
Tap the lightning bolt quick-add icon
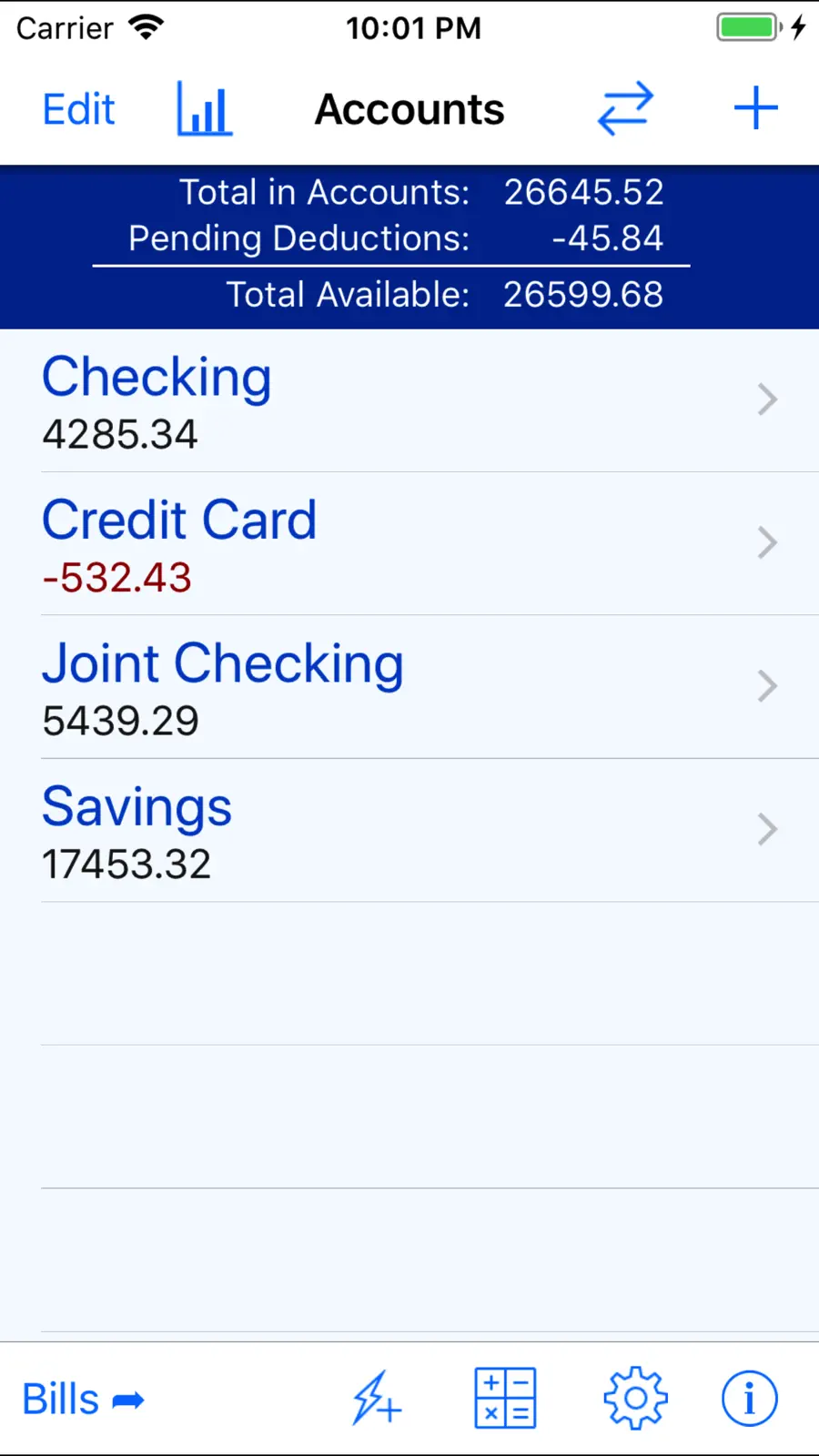pyautogui.click(x=377, y=1399)
